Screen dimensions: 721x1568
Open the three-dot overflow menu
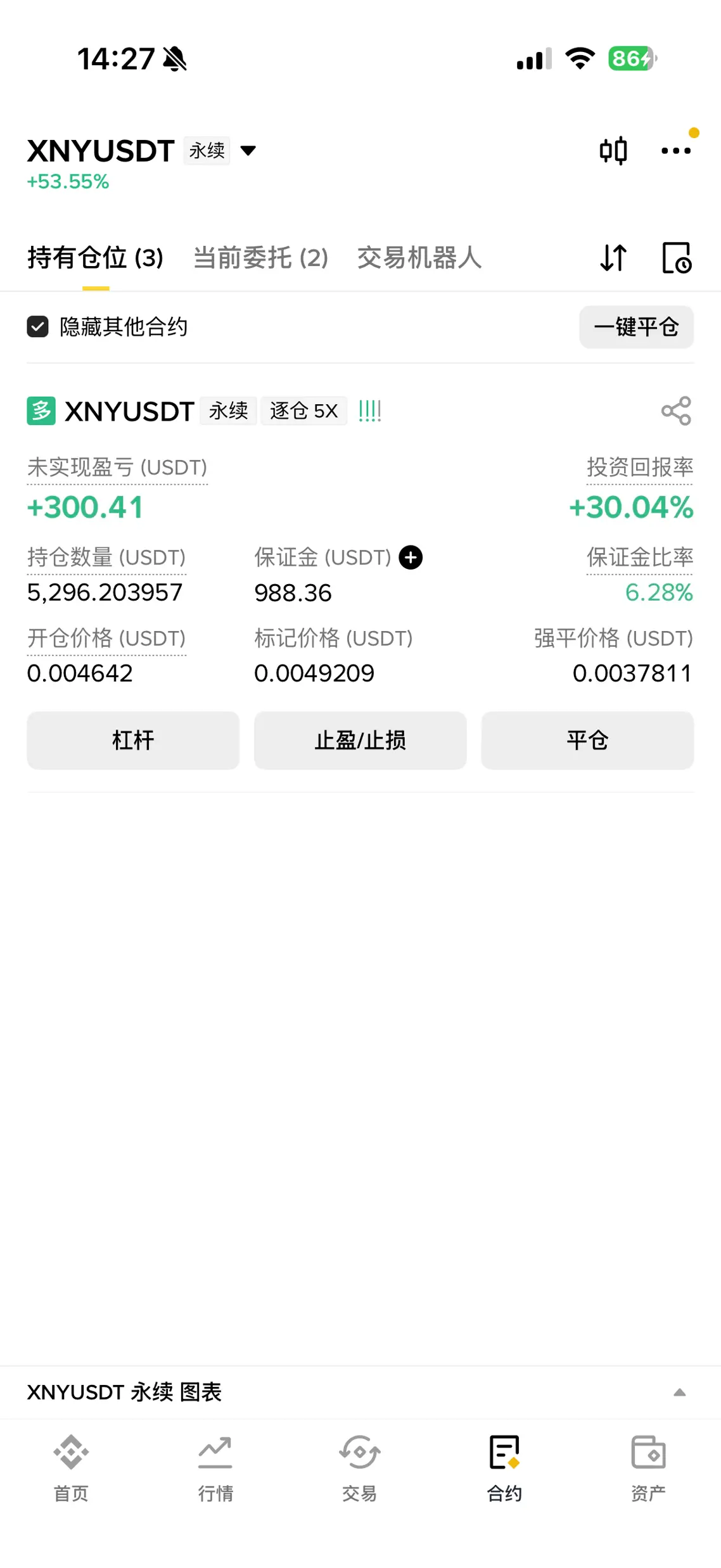pyautogui.click(x=675, y=151)
